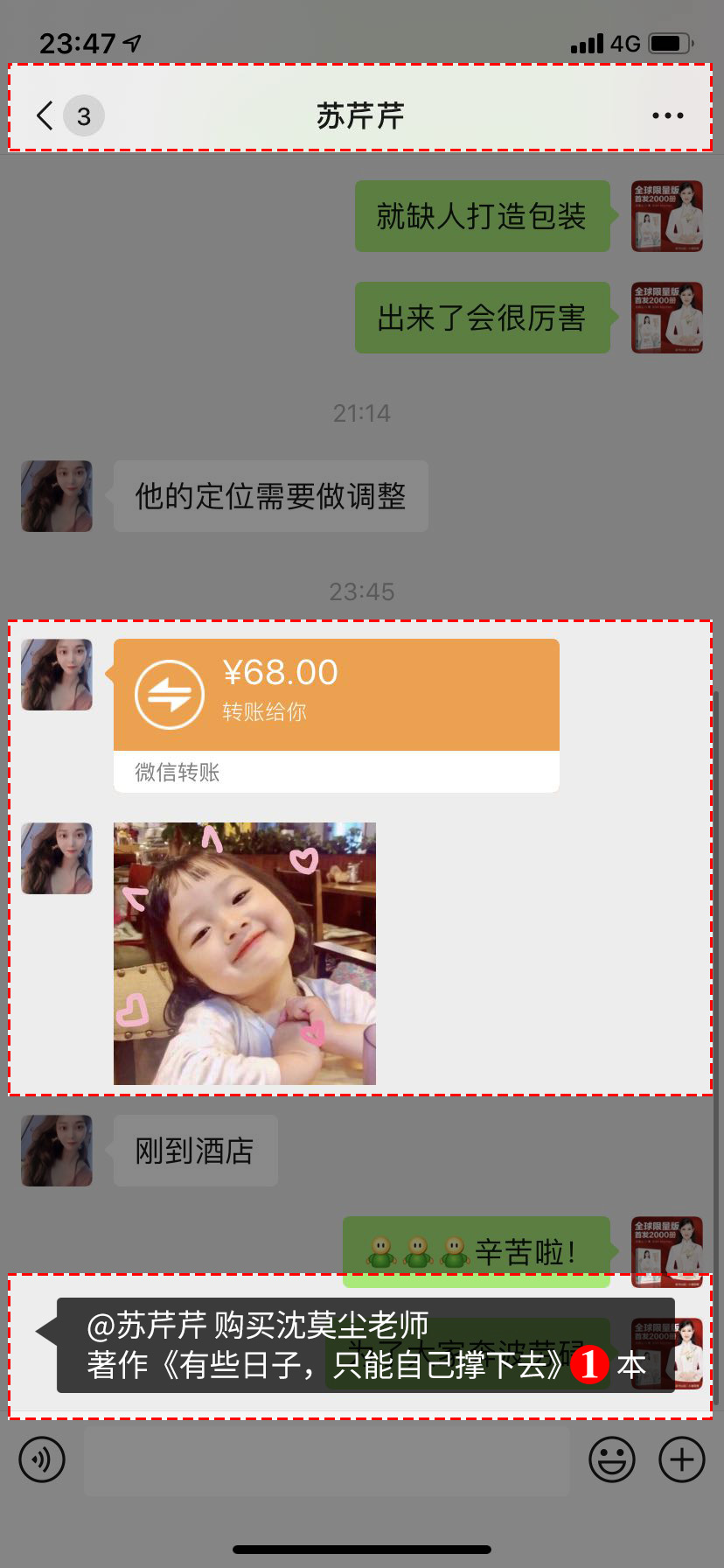View the smiling child photo message

(245, 953)
